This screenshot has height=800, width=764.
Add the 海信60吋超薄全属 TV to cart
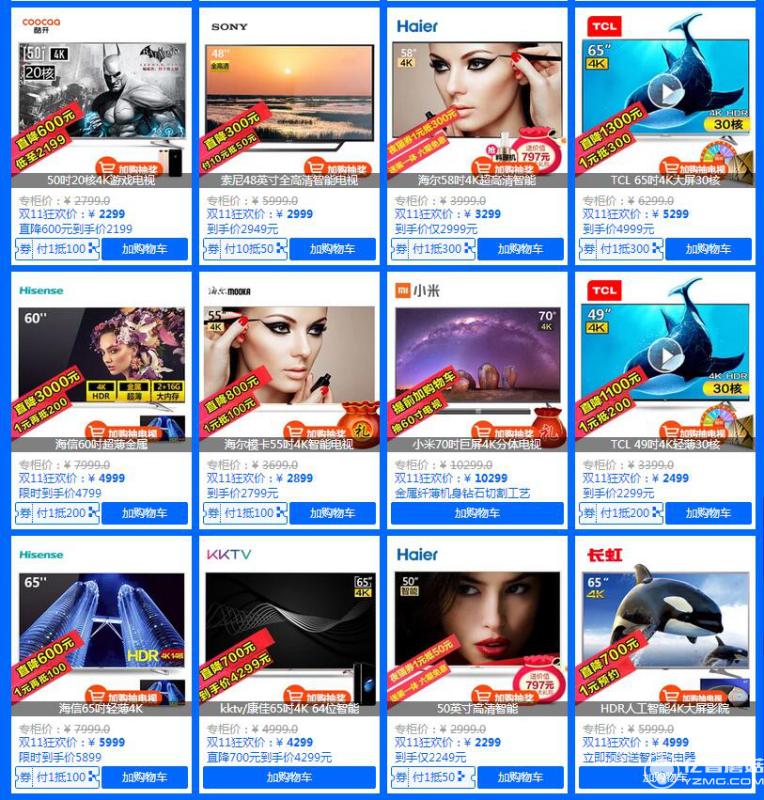pyautogui.click(x=144, y=513)
